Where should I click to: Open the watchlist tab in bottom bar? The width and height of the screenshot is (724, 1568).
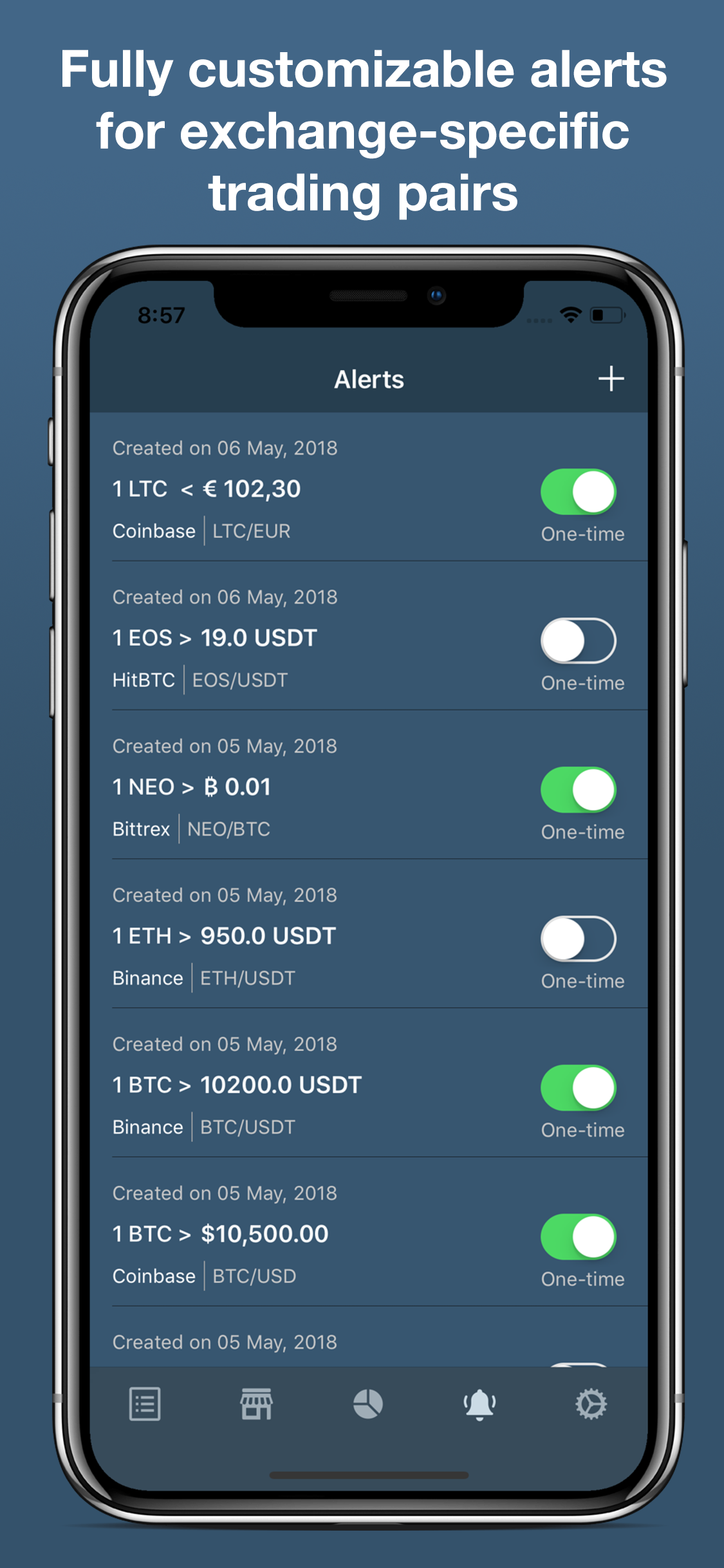[144, 1405]
